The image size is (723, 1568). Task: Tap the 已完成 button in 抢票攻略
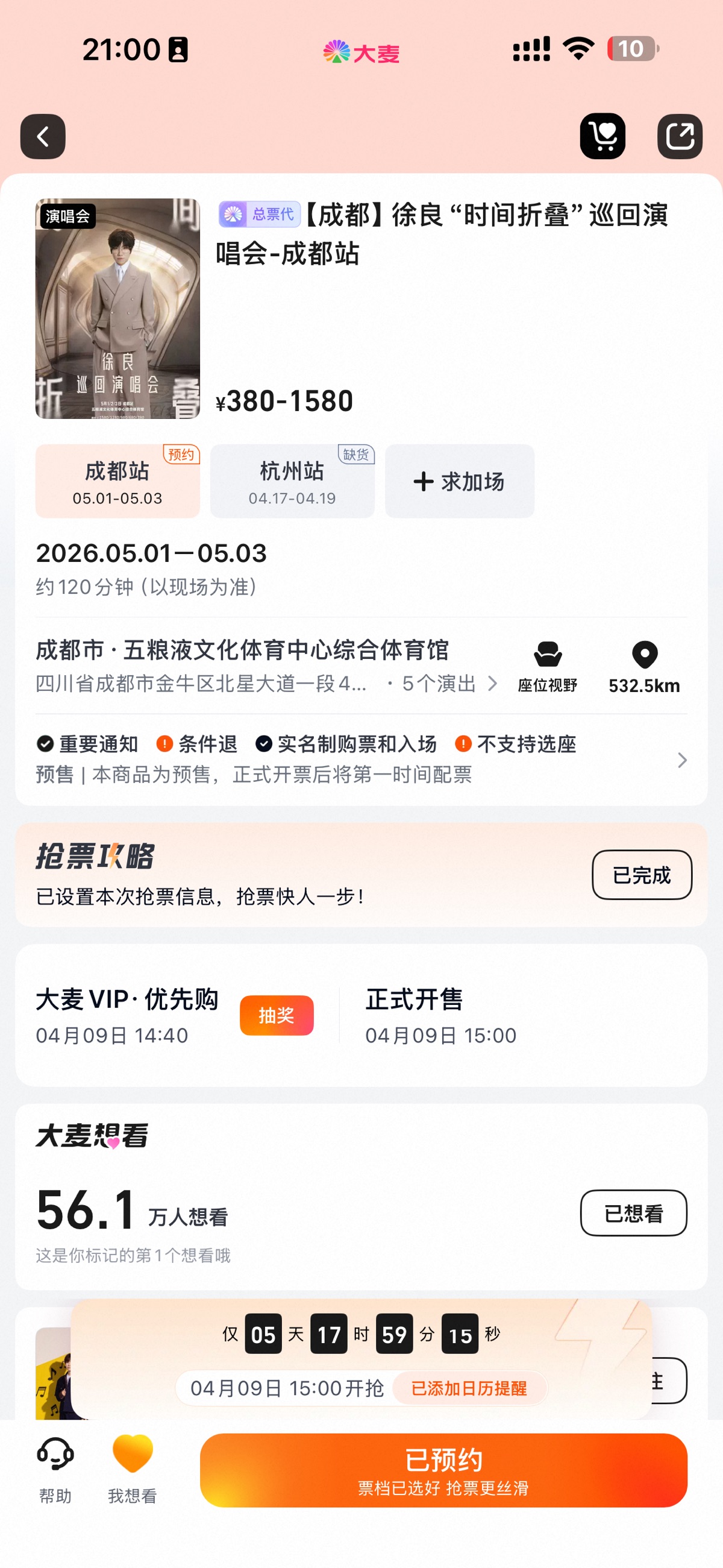pyautogui.click(x=642, y=875)
